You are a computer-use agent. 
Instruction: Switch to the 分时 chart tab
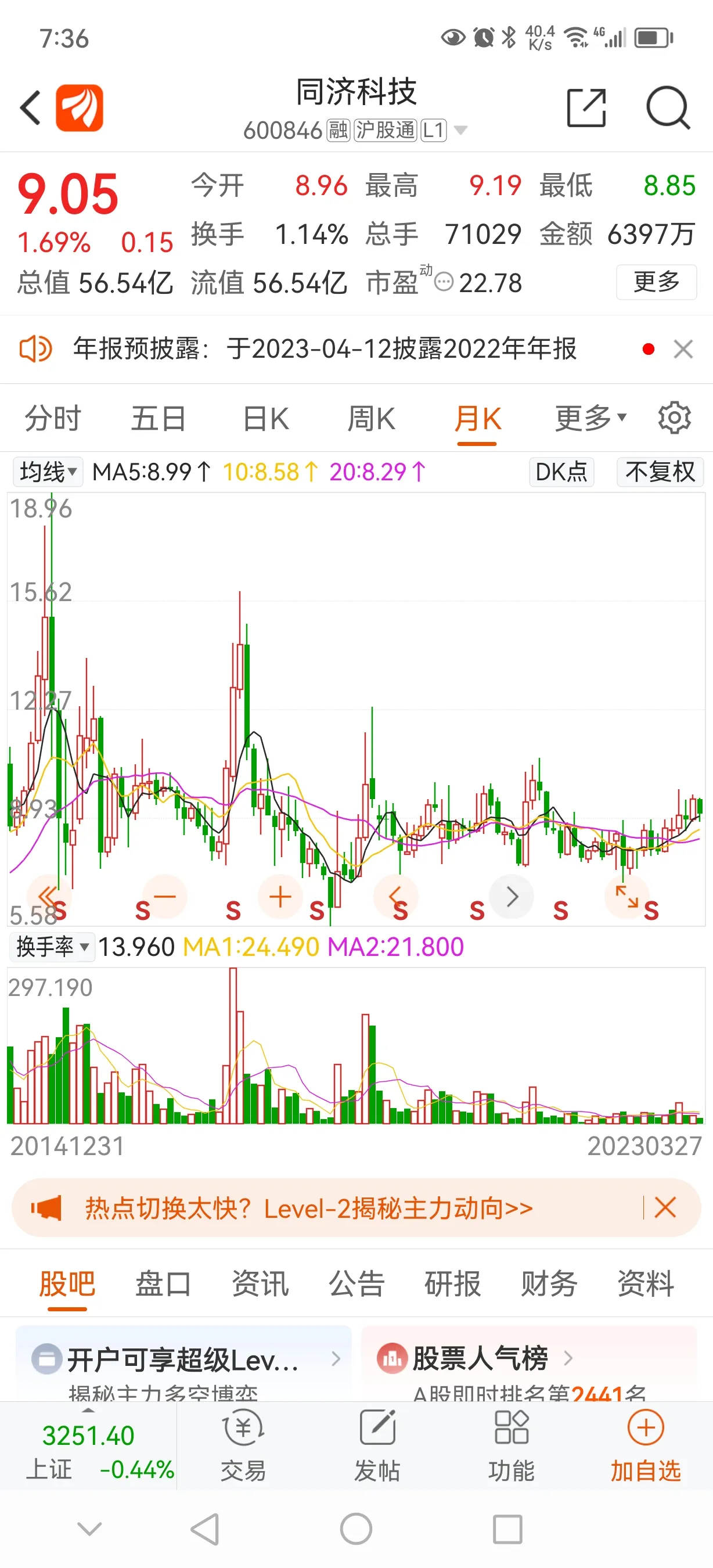pyautogui.click(x=53, y=419)
